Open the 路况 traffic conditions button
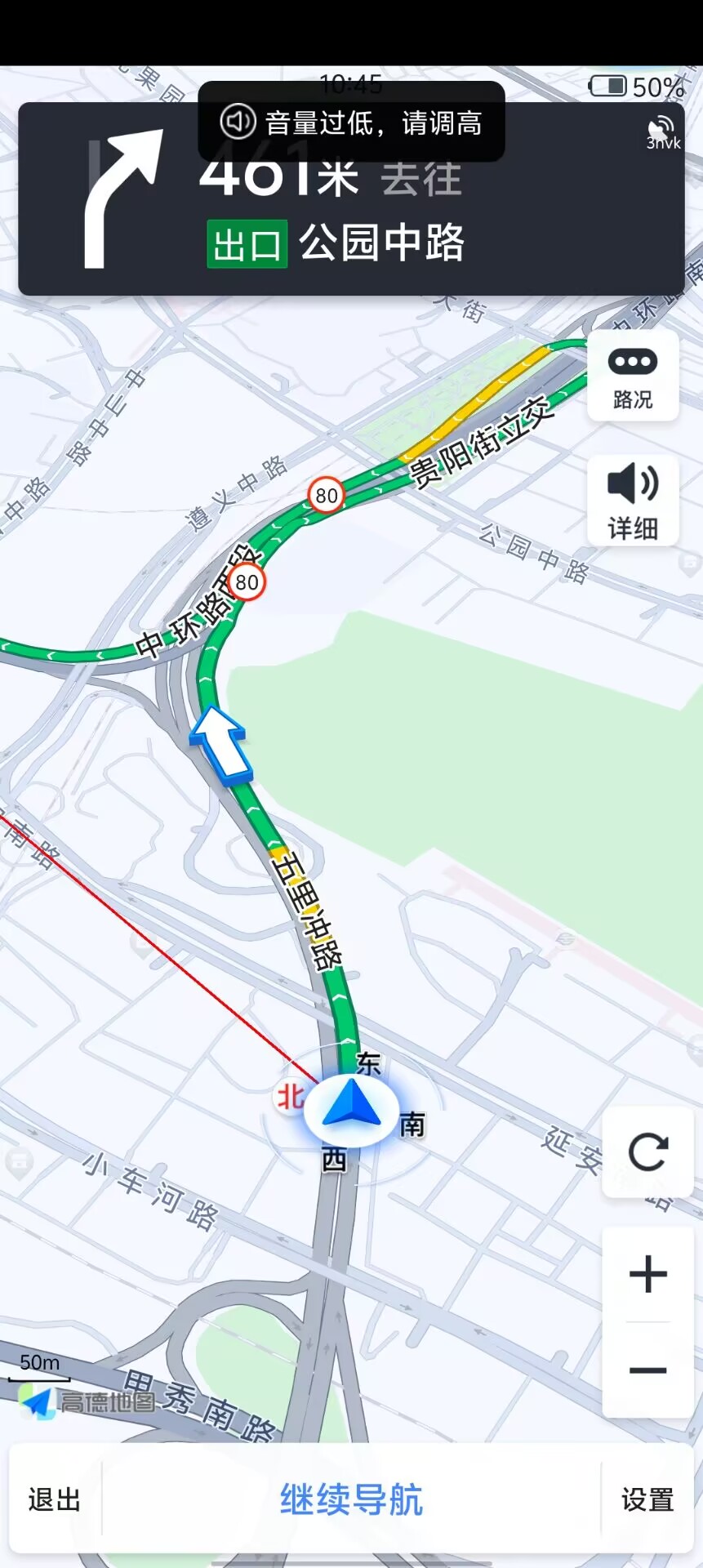 pos(633,376)
